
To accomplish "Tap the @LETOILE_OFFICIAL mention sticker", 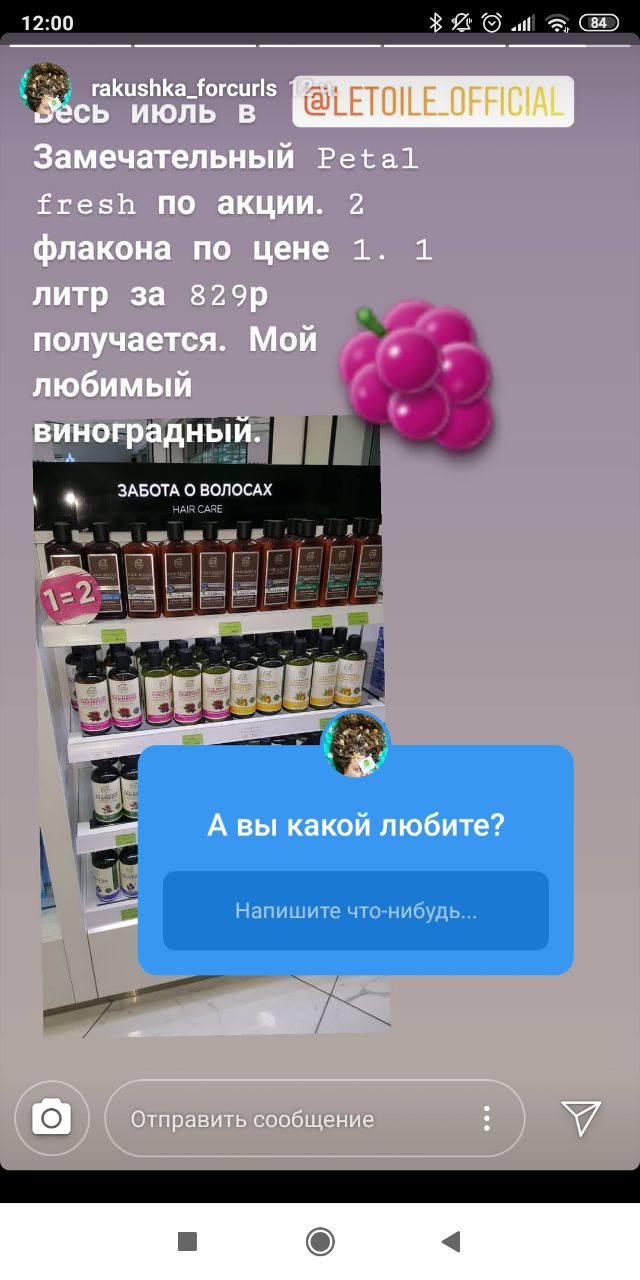I will tap(433, 102).
